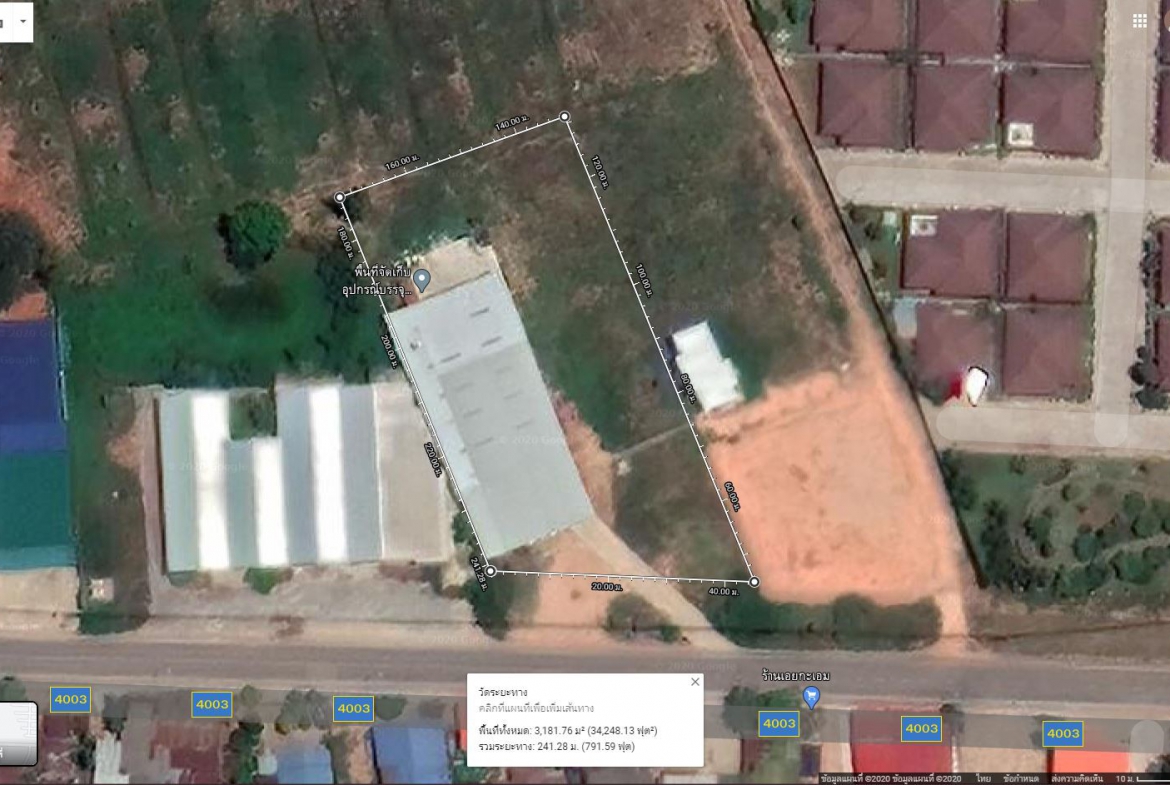Close the measure distance popup
This screenshot has height=785, width=1170.
695,682
